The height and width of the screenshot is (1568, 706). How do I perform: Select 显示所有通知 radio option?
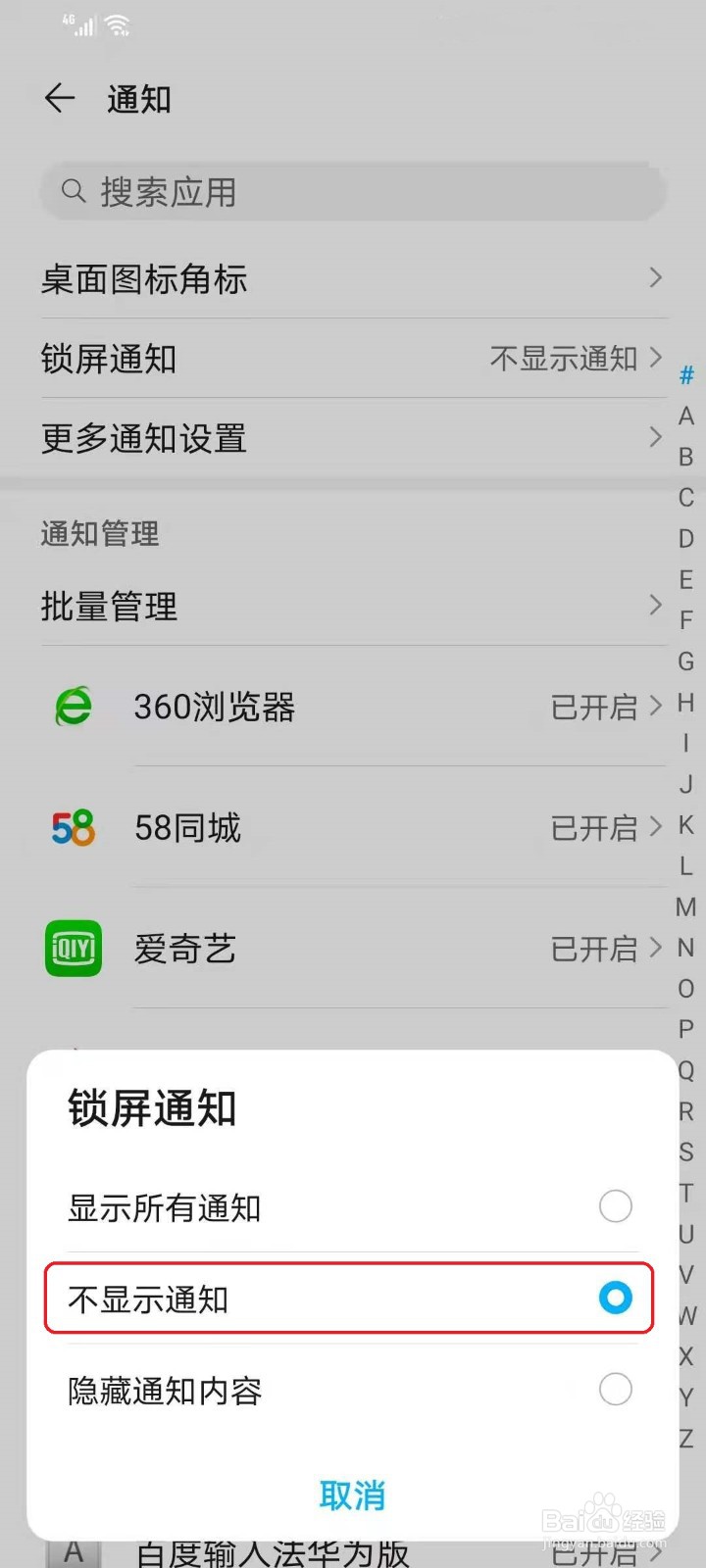click(x=616, y=1207)
